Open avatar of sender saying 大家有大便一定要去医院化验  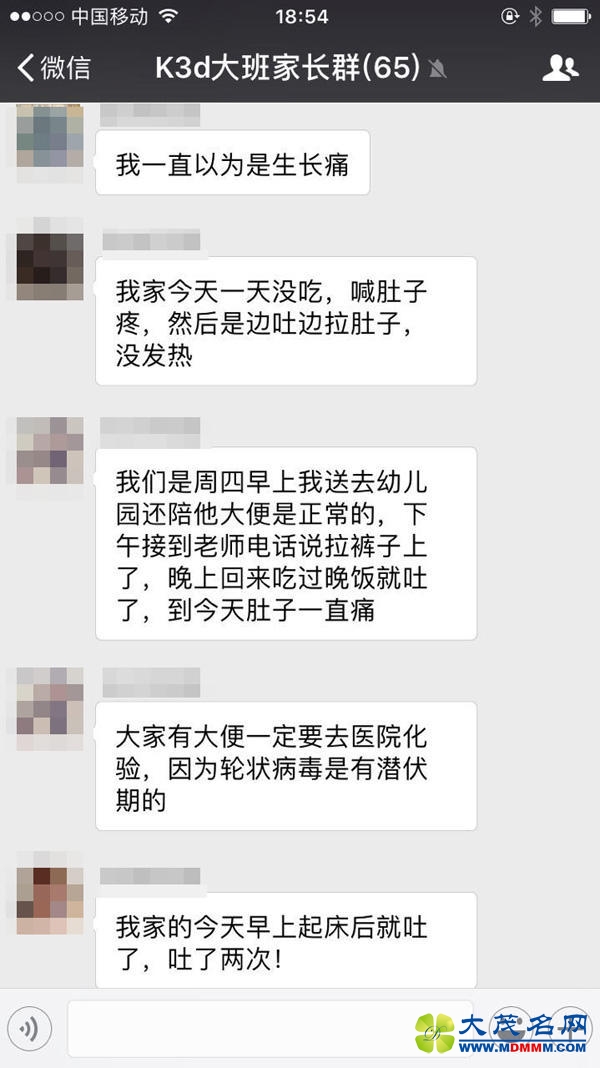(x=50, y=702)
